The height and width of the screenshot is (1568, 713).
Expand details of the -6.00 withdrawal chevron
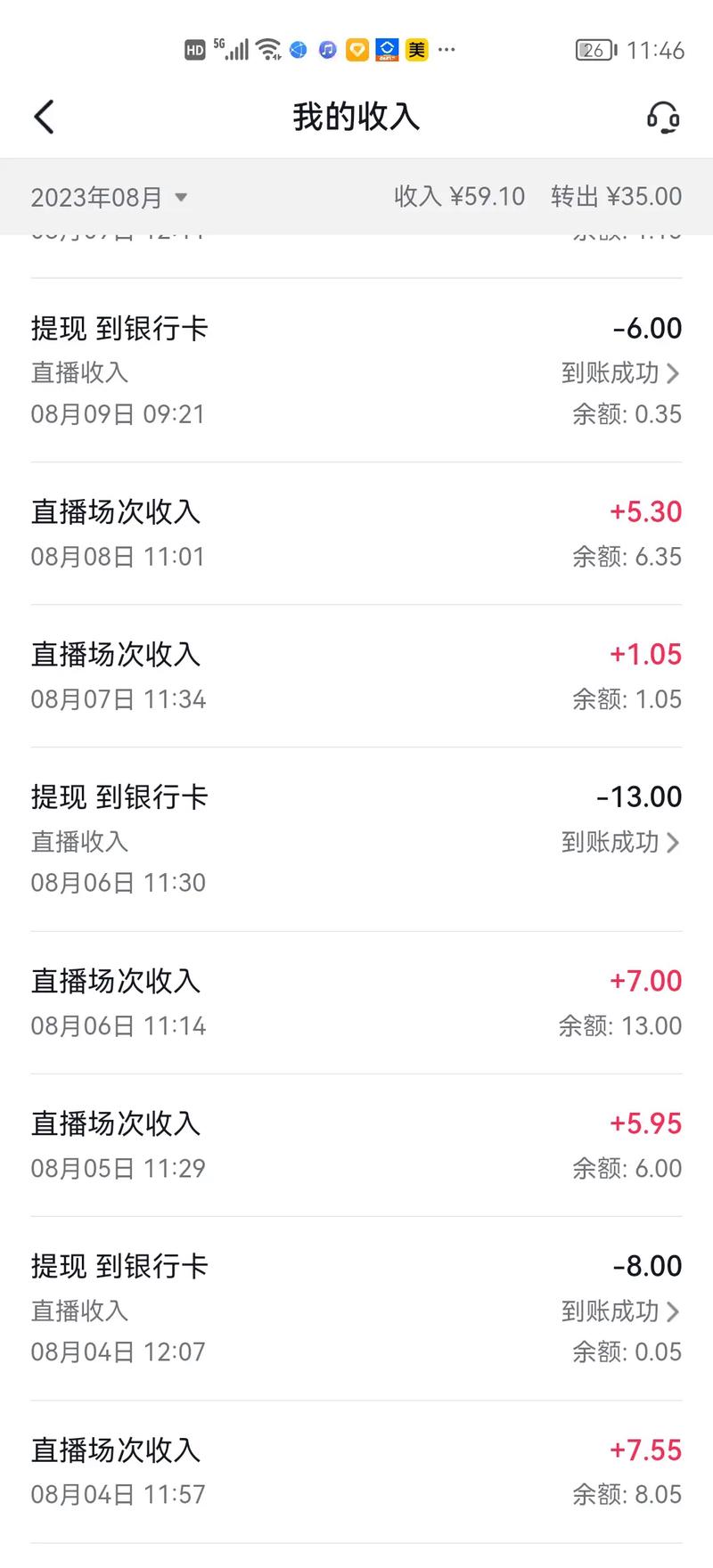tap(673, 373)
